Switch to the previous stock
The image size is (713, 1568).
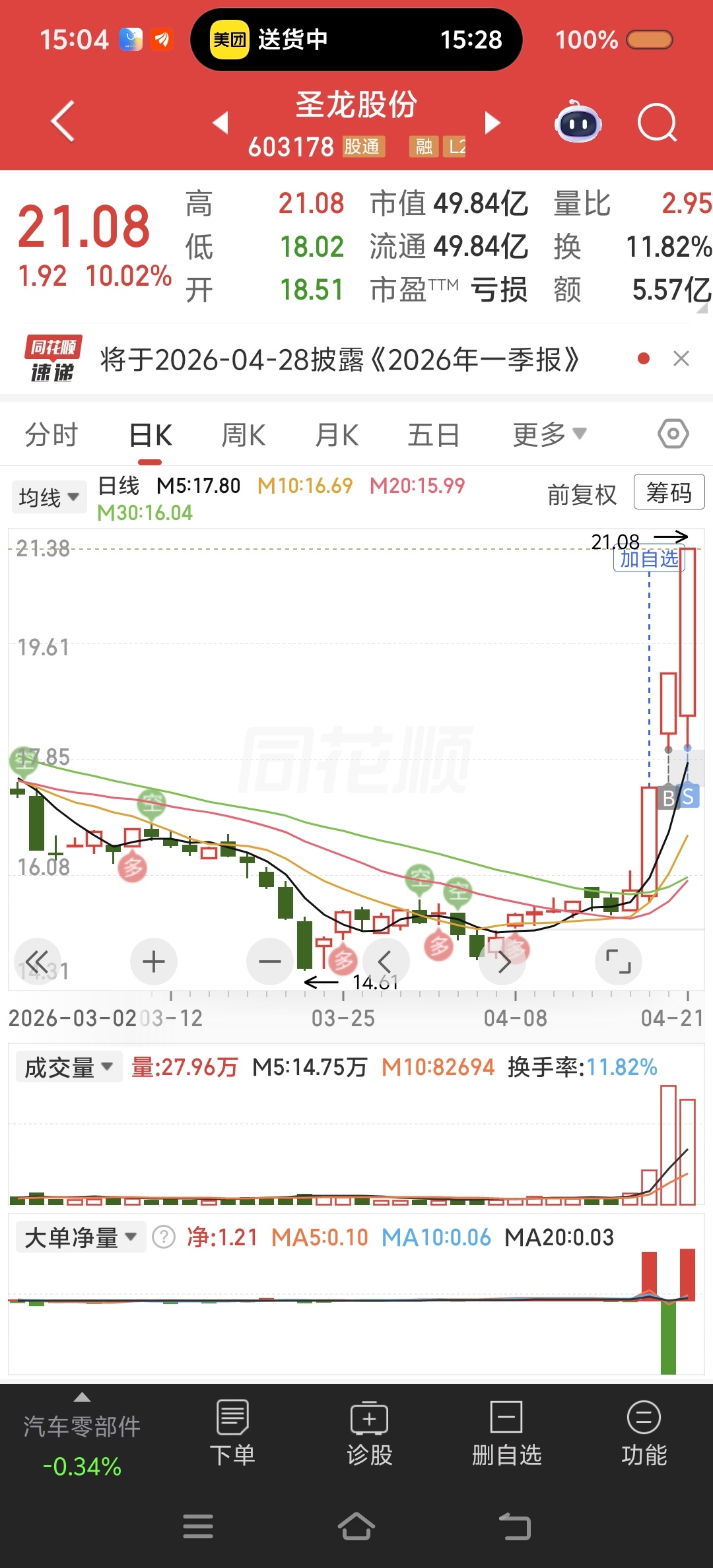coord(221,123)
